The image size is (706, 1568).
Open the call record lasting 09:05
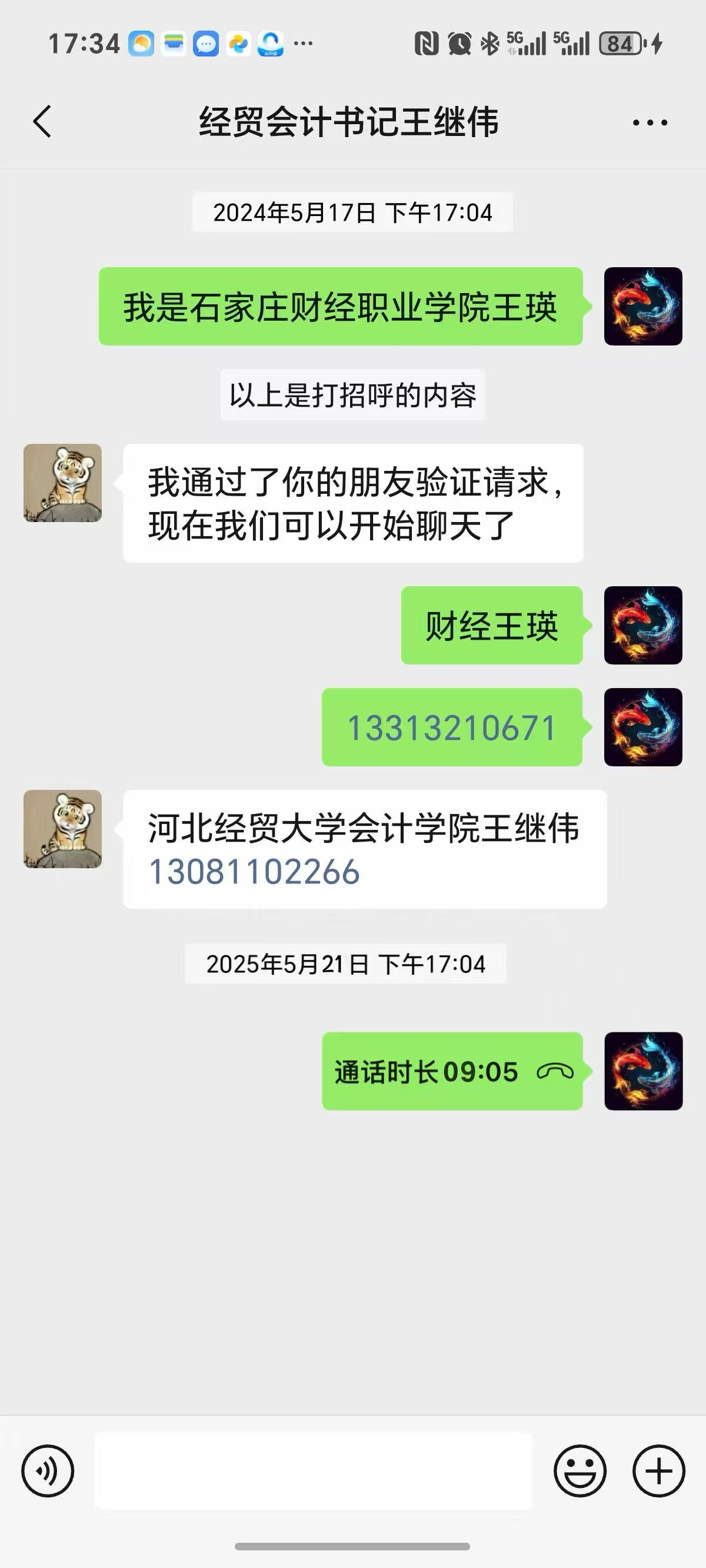coord(452,1071)
